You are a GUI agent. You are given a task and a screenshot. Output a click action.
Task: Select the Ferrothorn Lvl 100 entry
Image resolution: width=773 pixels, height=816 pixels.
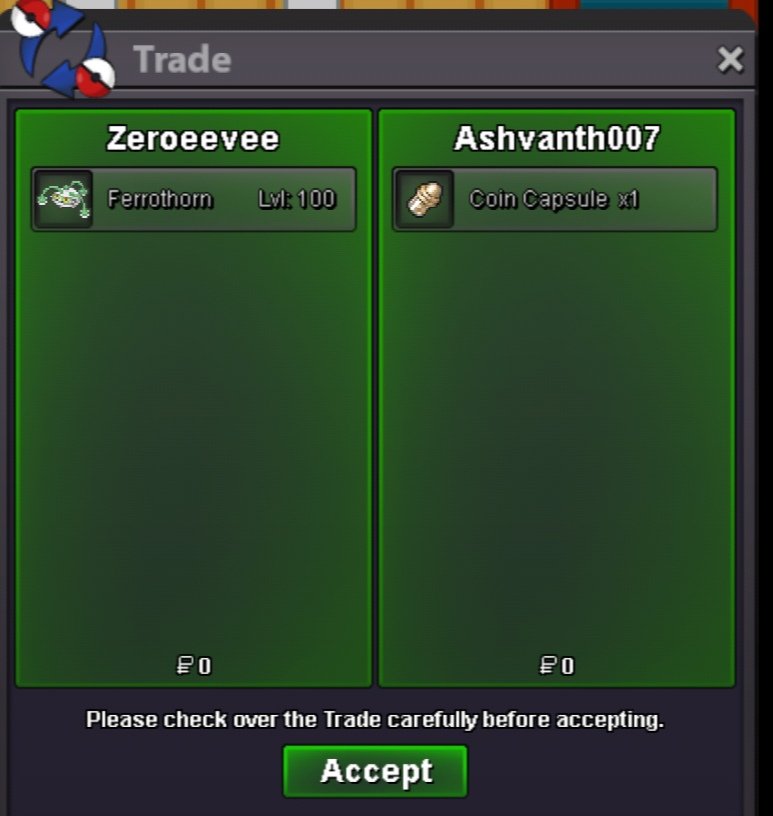coord(194,199)
